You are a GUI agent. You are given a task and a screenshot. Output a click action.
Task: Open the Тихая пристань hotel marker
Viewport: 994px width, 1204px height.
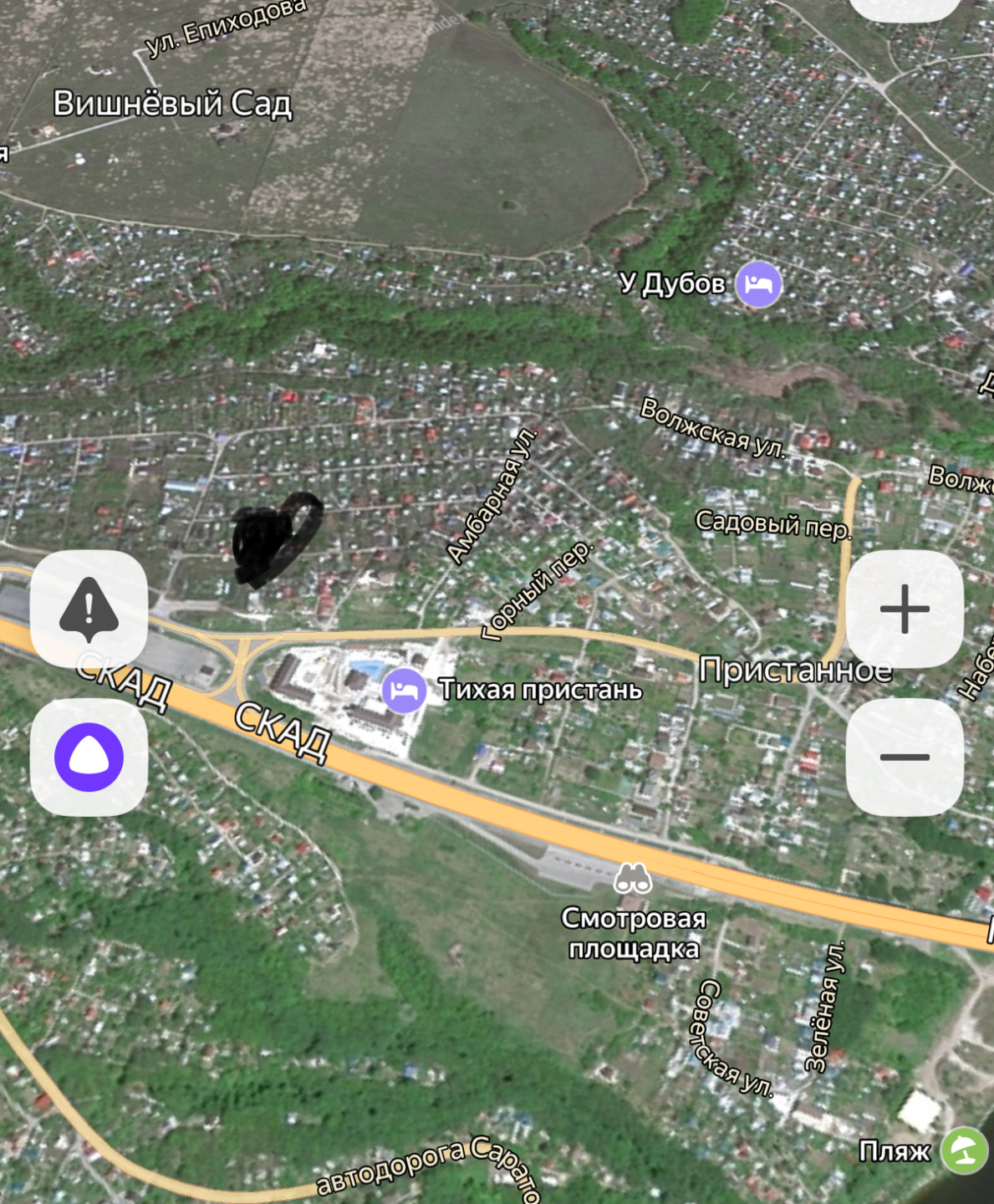pyautogui.click(x=405, y=691)
